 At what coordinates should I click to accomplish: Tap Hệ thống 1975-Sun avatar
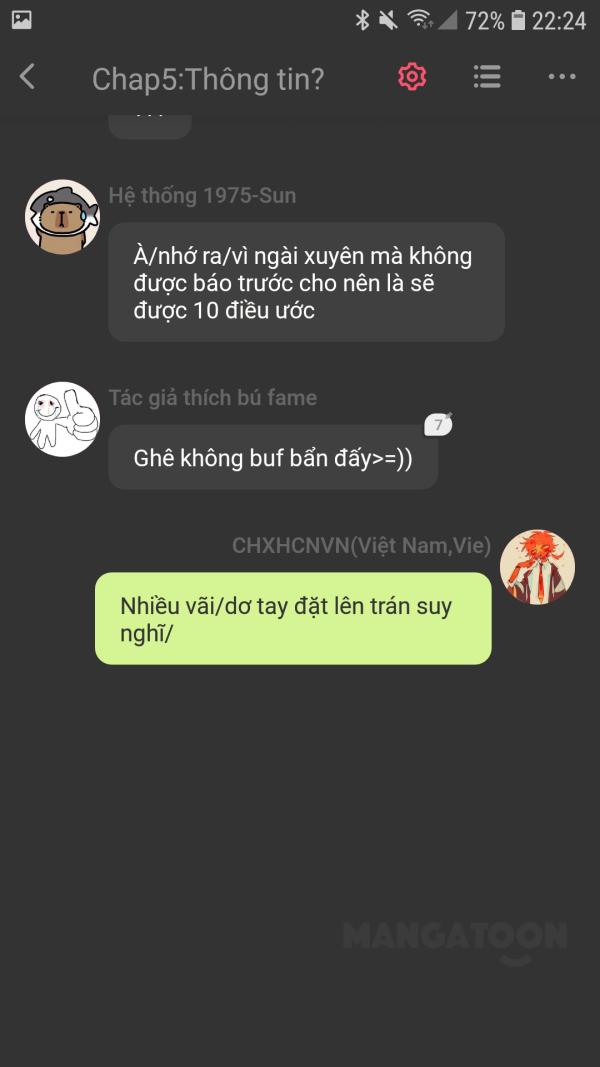click(x=62, y=217)
